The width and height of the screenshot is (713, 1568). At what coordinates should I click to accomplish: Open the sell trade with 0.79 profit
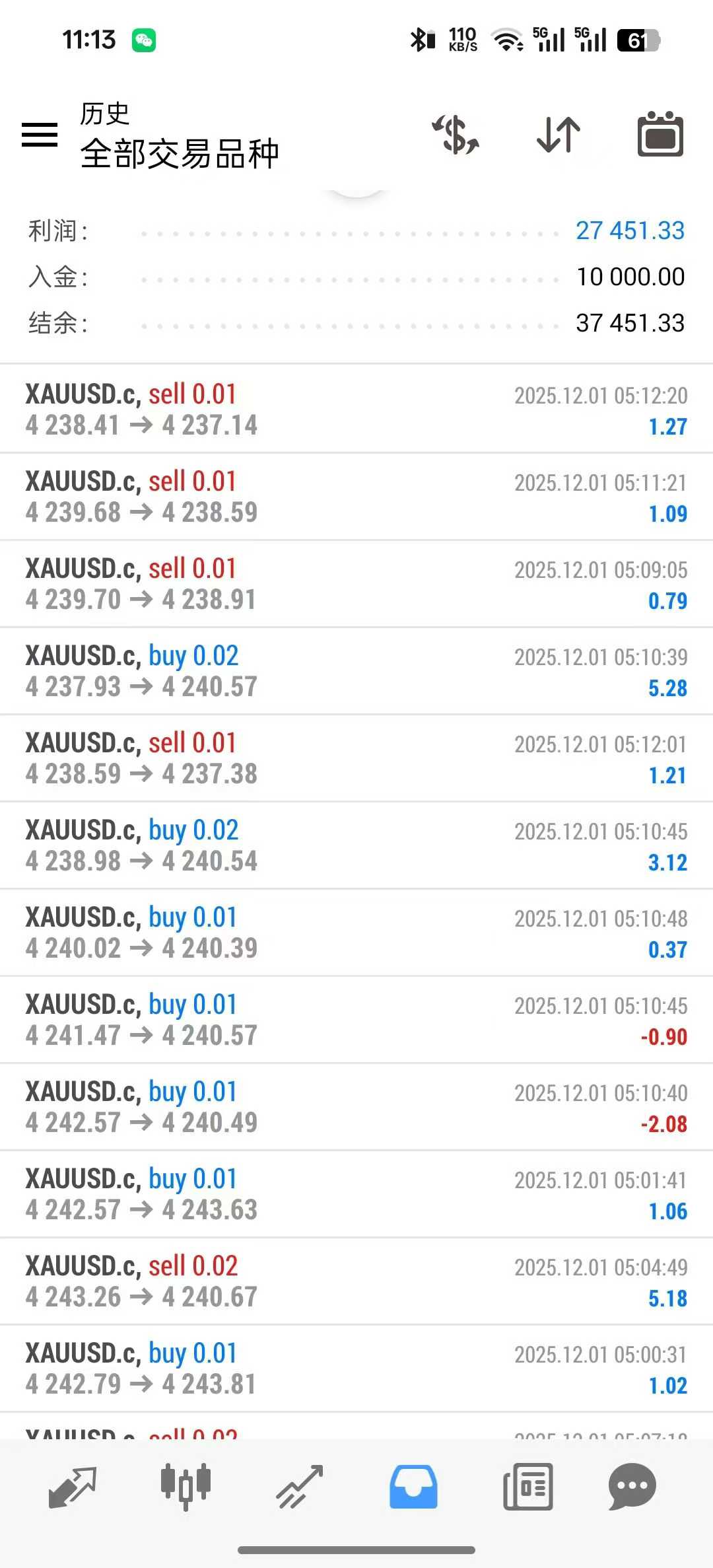coord(356,584)
